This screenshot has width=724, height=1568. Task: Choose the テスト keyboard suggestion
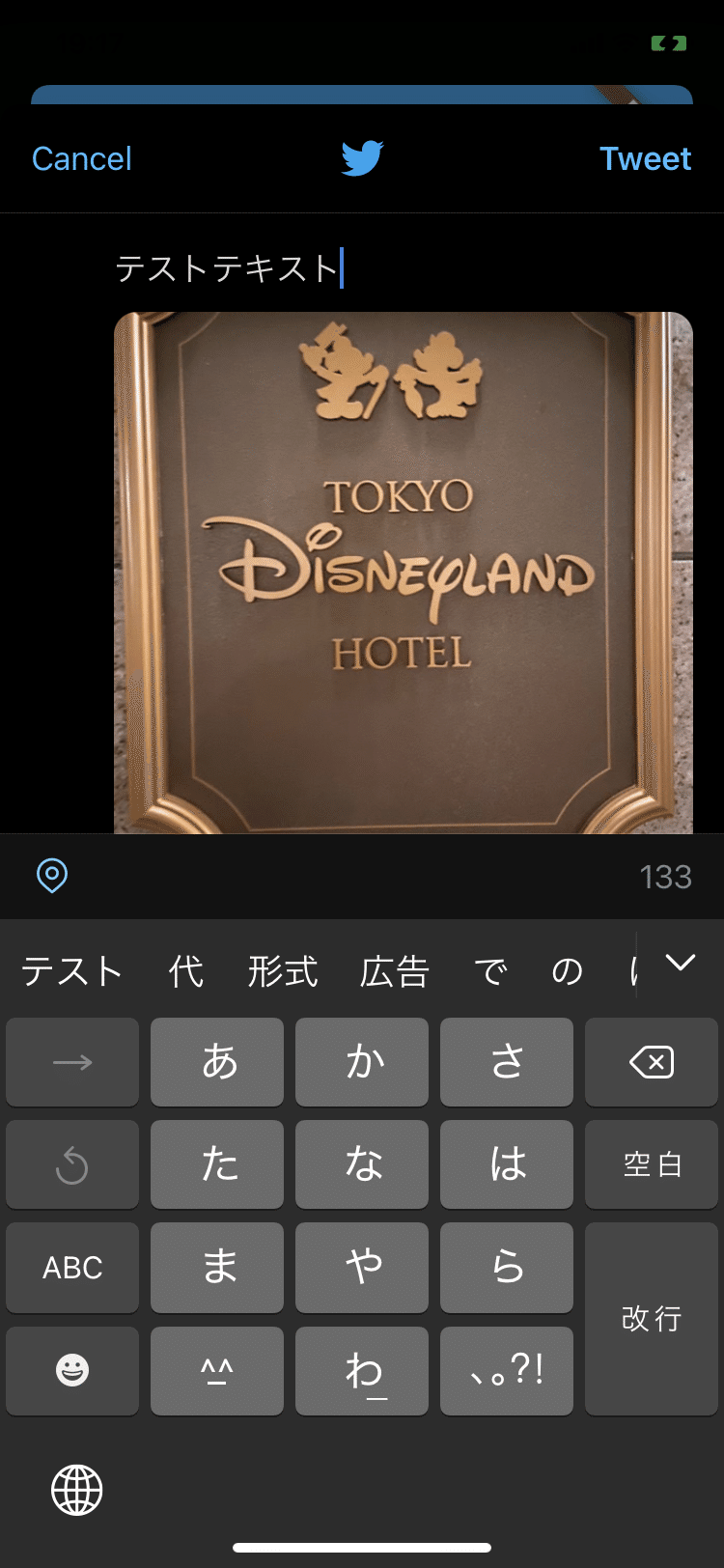(x=72, y=971)
